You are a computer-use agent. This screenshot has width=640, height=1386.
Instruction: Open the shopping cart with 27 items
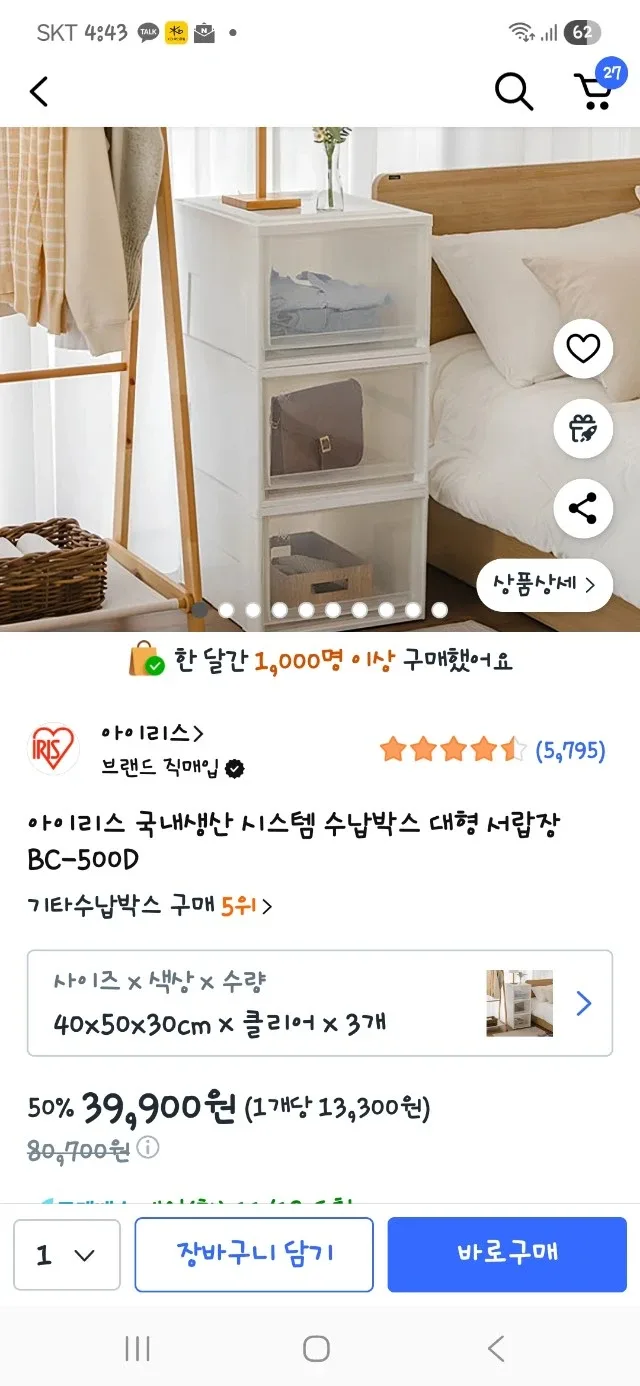pyautogui.click(x=594, y=90)
